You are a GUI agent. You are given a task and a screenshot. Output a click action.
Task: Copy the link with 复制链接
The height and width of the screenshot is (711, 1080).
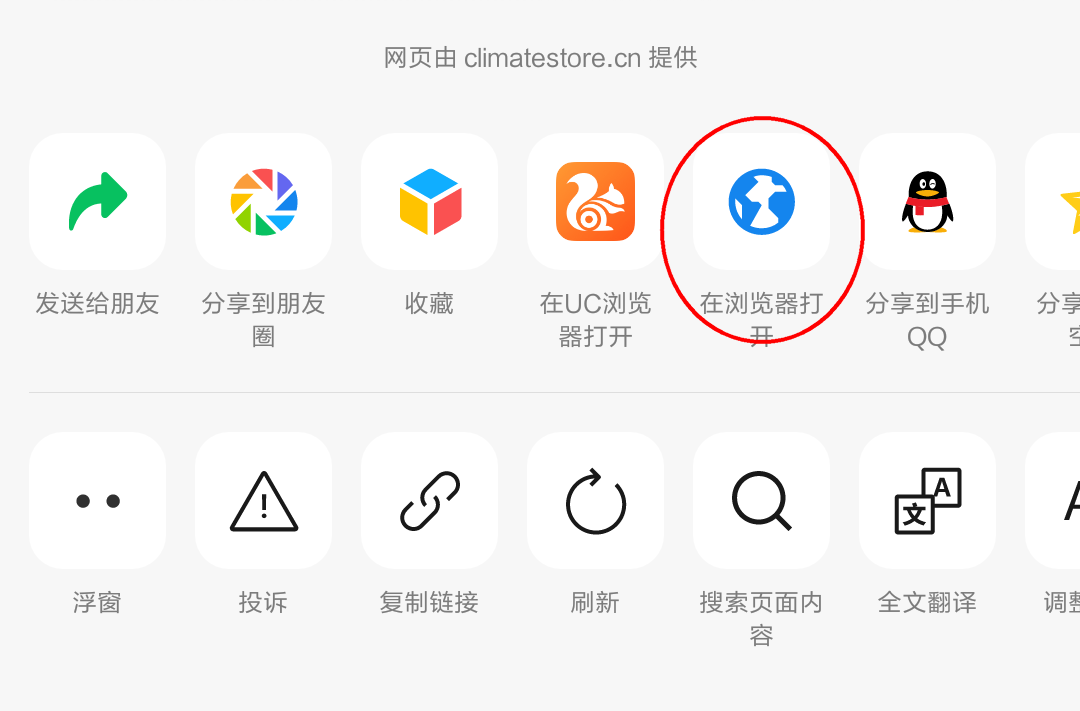[430, 500]
